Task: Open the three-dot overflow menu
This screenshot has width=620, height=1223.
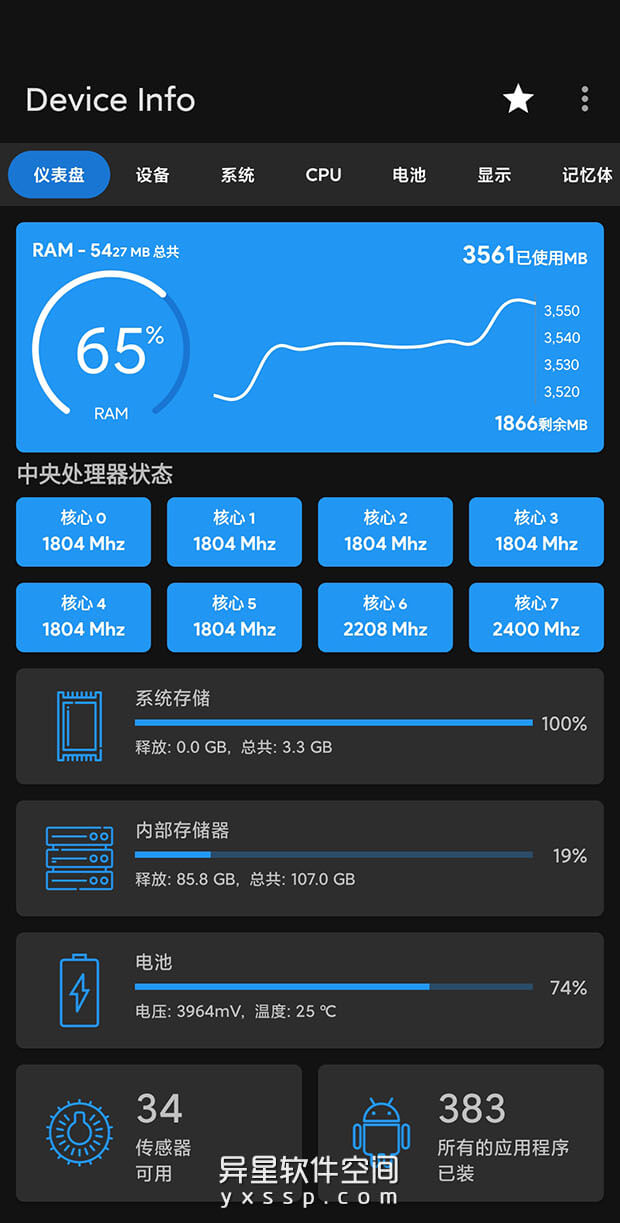Action: click(x=585, y=99)
